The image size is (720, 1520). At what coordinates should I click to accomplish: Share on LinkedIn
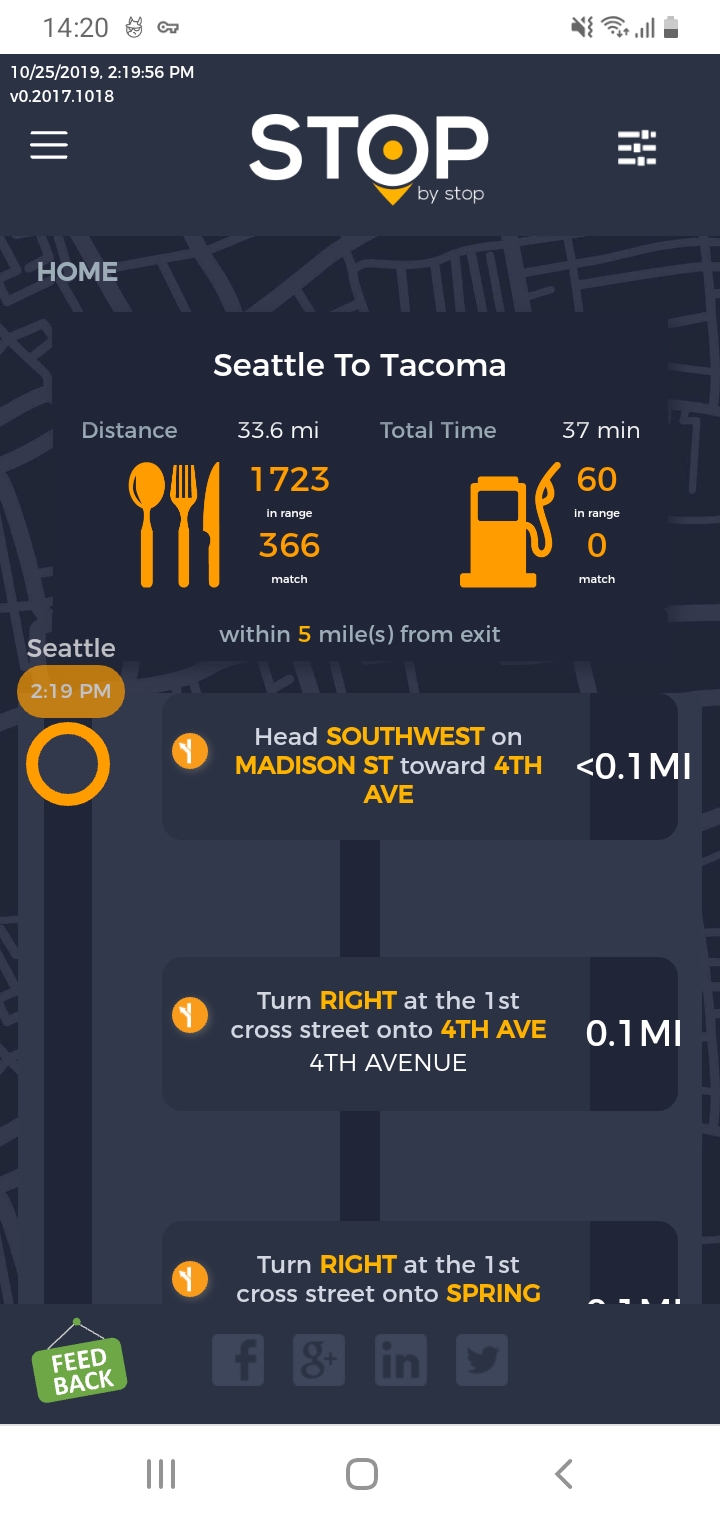[x=400, y=1360]
